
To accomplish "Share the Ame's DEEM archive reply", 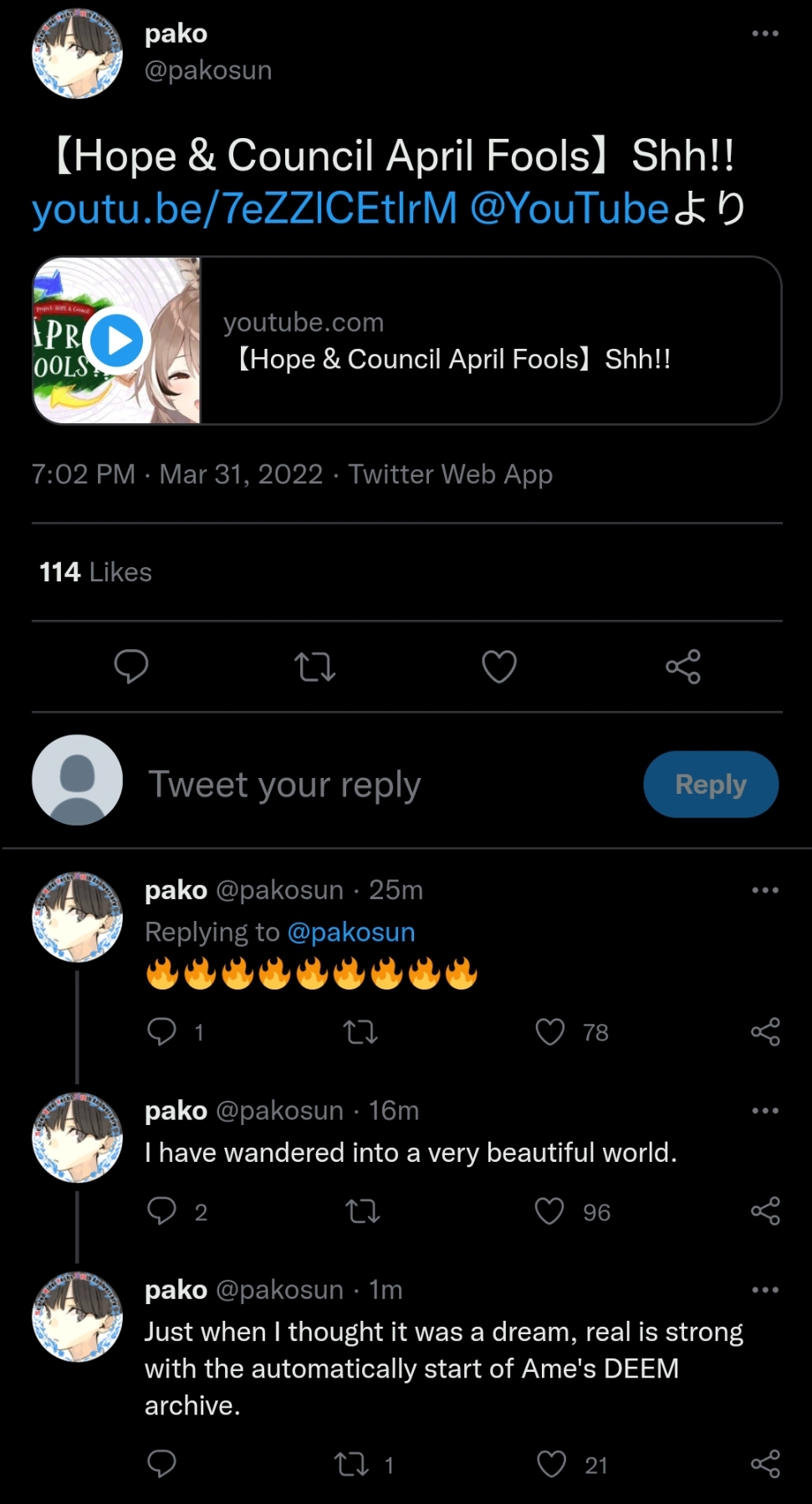I will click(765, 1464).
